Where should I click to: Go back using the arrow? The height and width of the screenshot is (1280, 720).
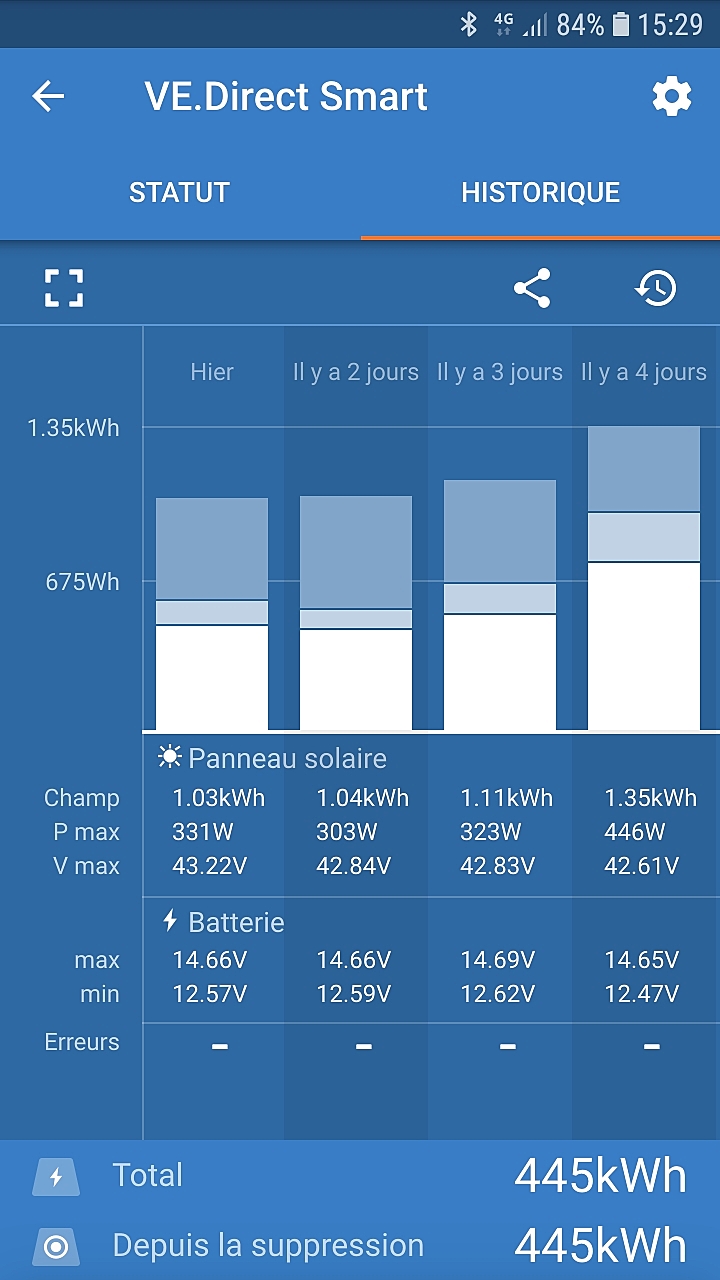click(x=48, y=97)
